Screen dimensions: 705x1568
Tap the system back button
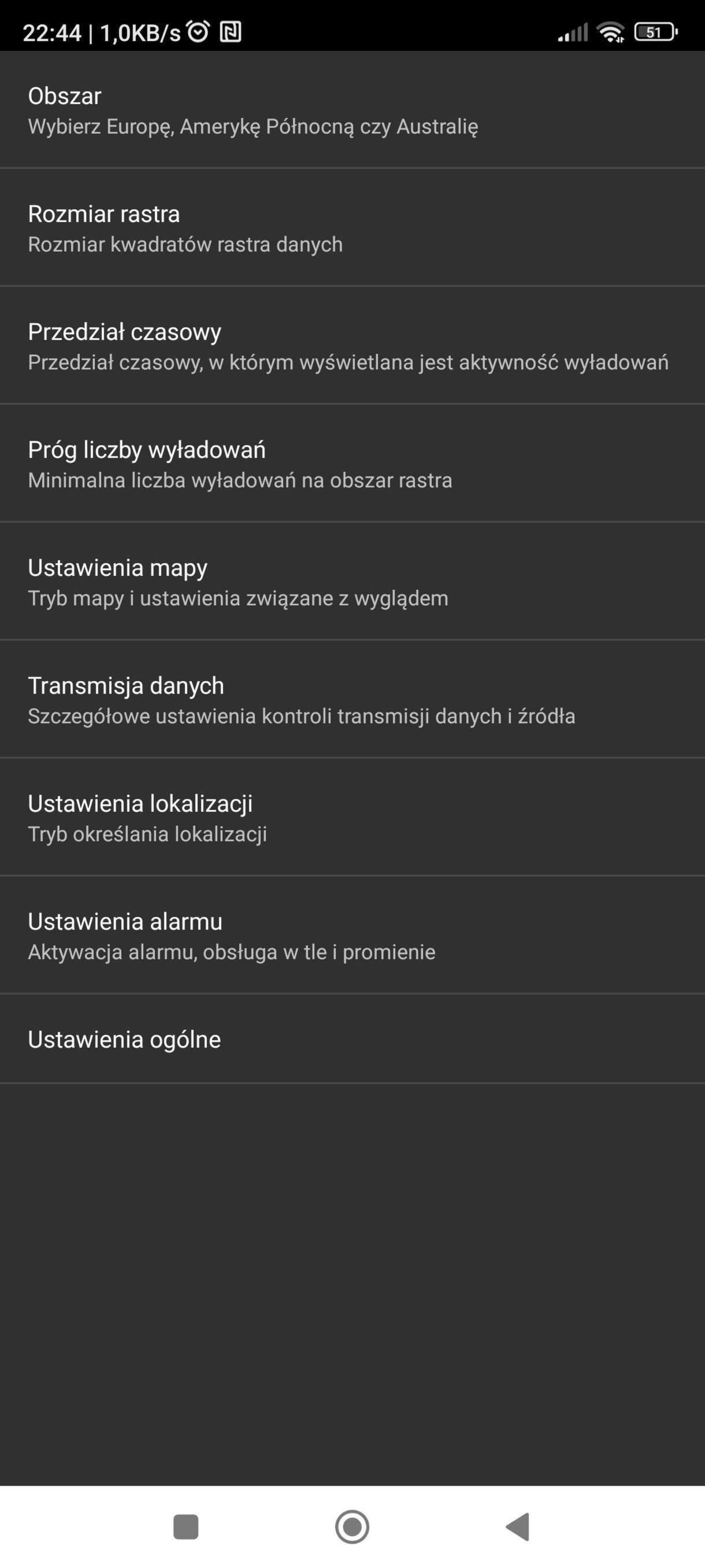coord(518,1526)
